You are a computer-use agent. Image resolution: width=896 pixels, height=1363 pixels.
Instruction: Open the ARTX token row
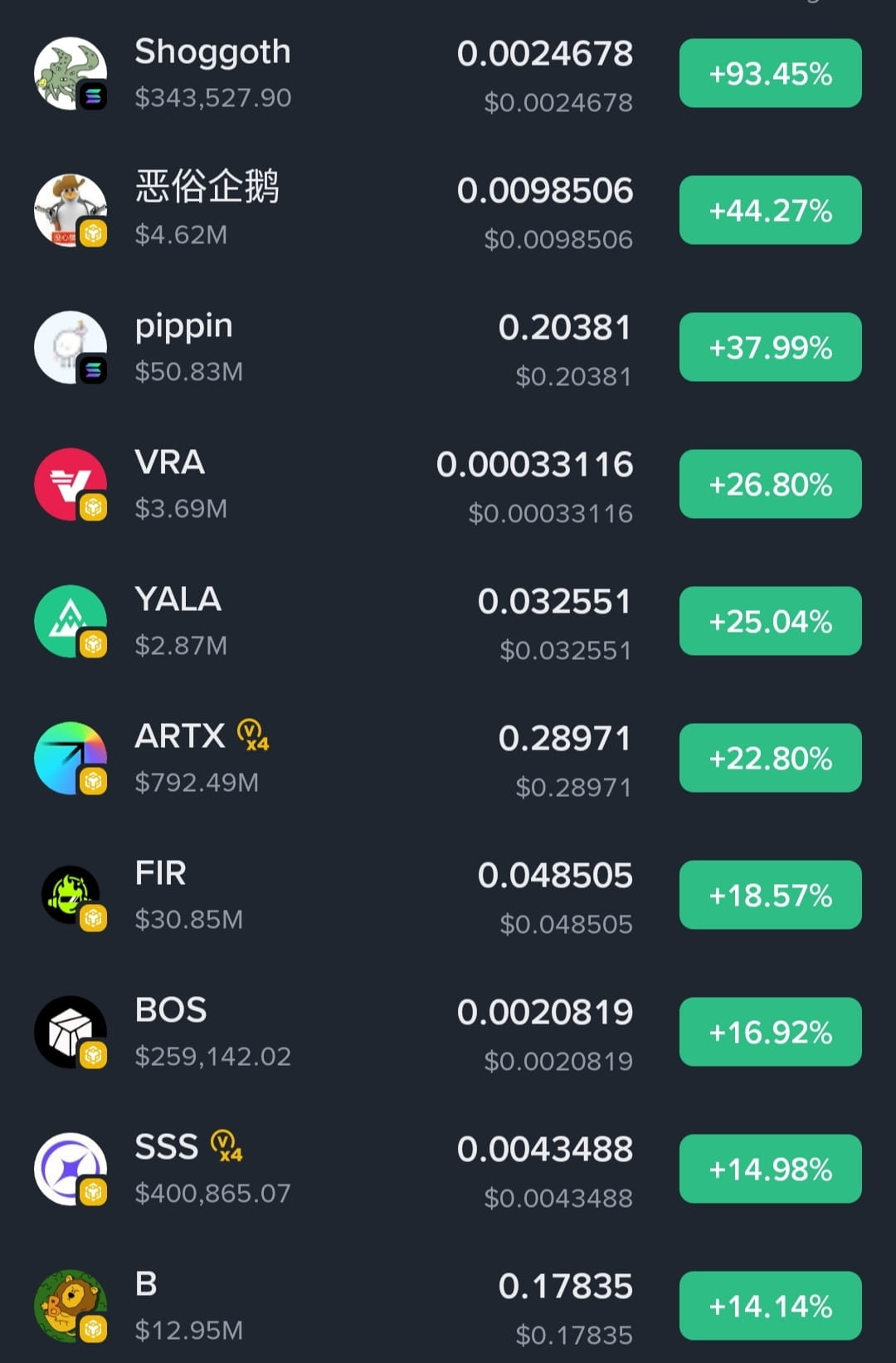[180, 758]
